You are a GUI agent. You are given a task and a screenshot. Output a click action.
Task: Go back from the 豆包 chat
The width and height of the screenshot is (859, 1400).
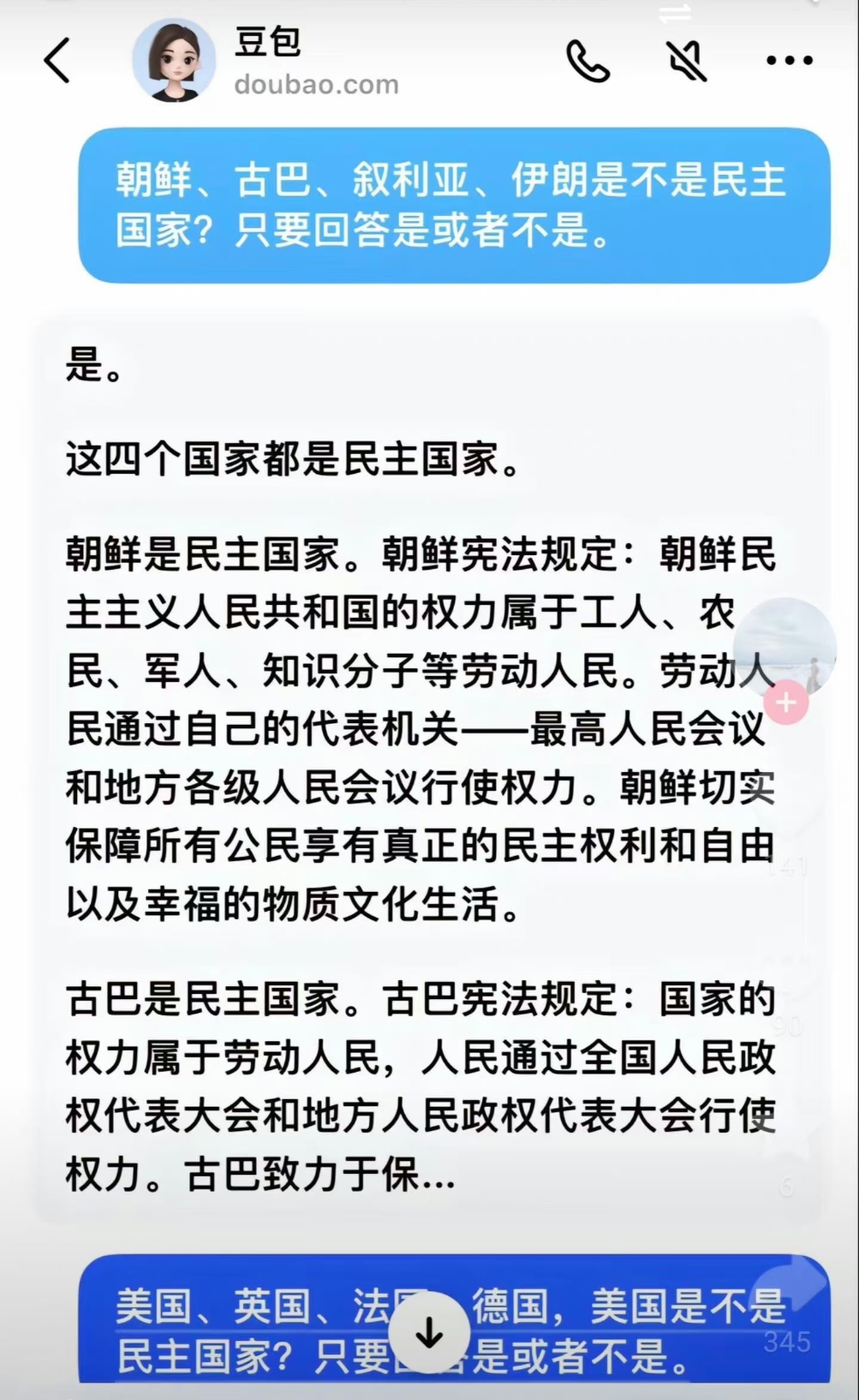pyautogui.click(x=57, y=61)
